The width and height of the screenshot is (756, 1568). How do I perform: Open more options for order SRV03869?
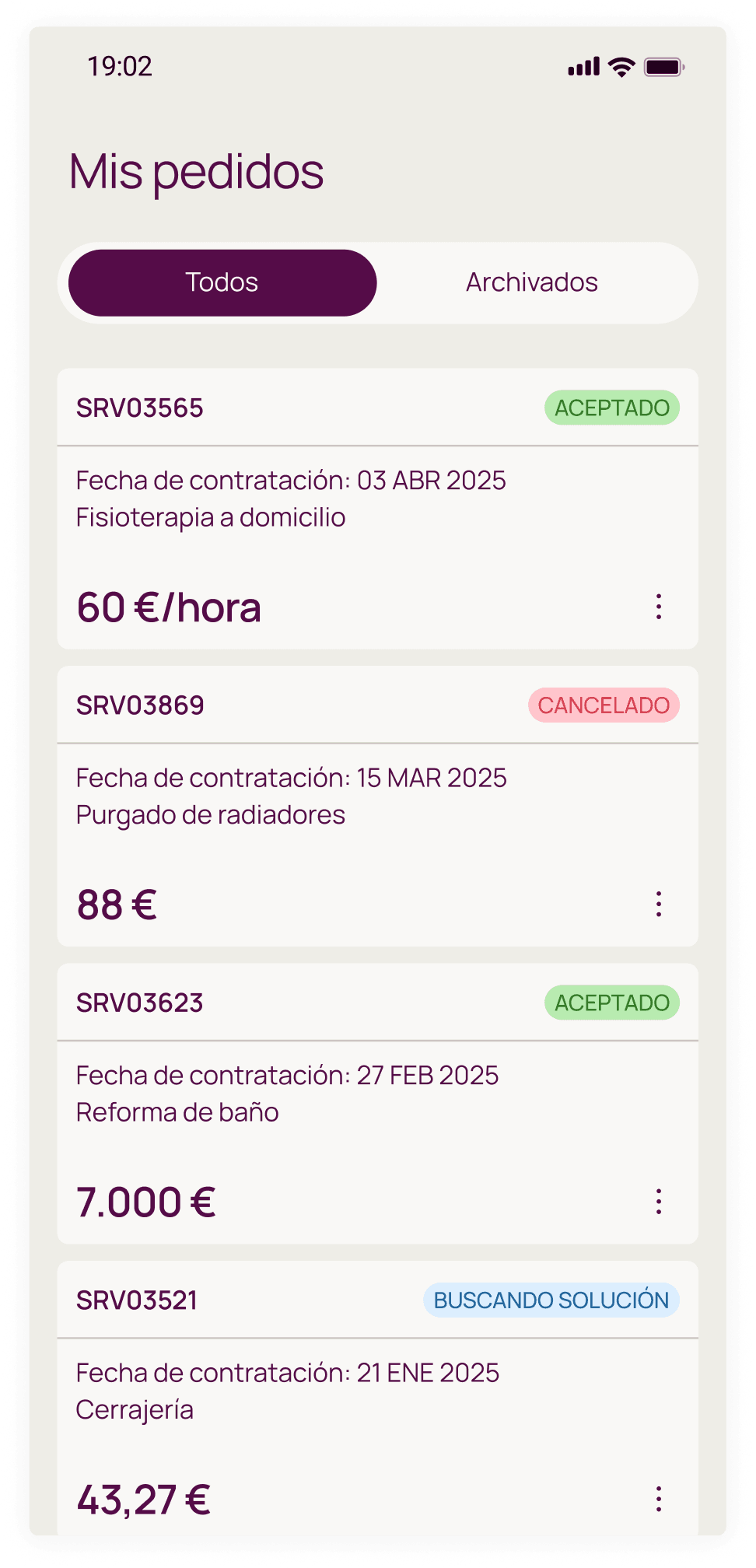coord(658,904)
